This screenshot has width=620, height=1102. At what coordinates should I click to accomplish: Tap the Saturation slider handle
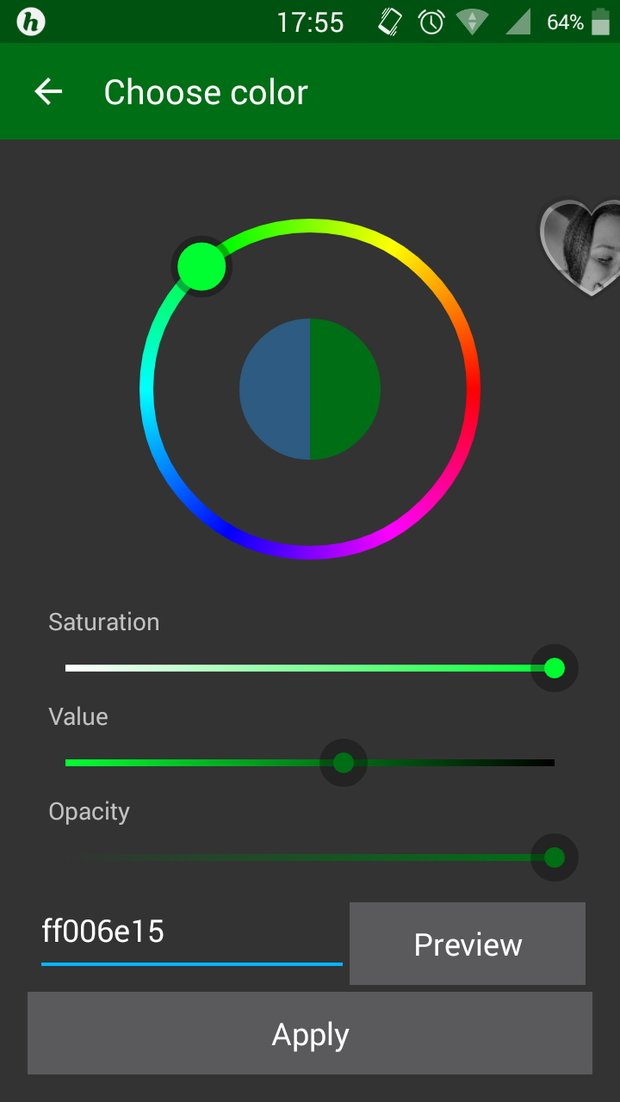click(554, 668)
